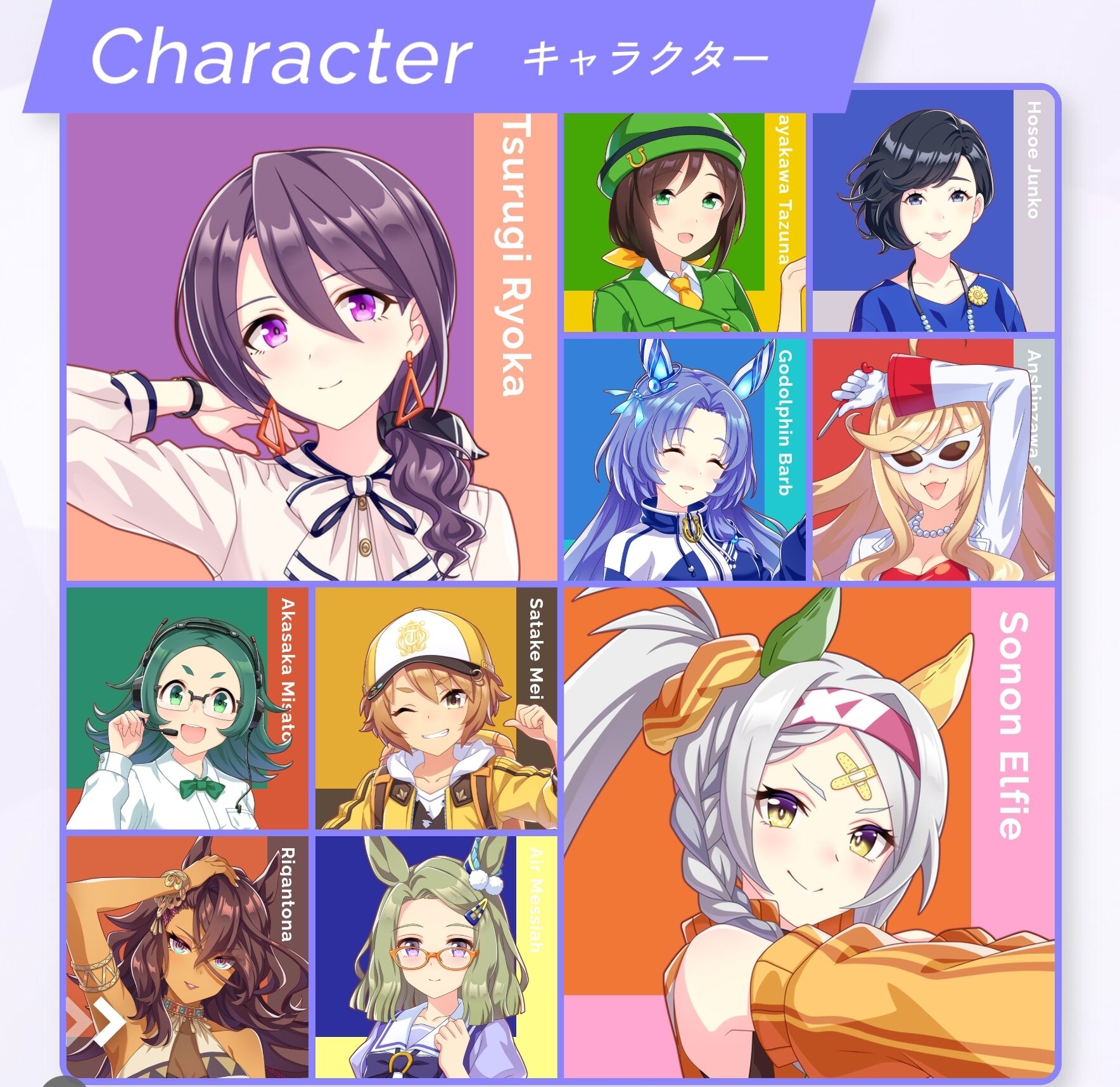Open Sonon Elfie's character profile
Image resolution: width=1120 pixels, height=1087 pixels.
point(809,832)
